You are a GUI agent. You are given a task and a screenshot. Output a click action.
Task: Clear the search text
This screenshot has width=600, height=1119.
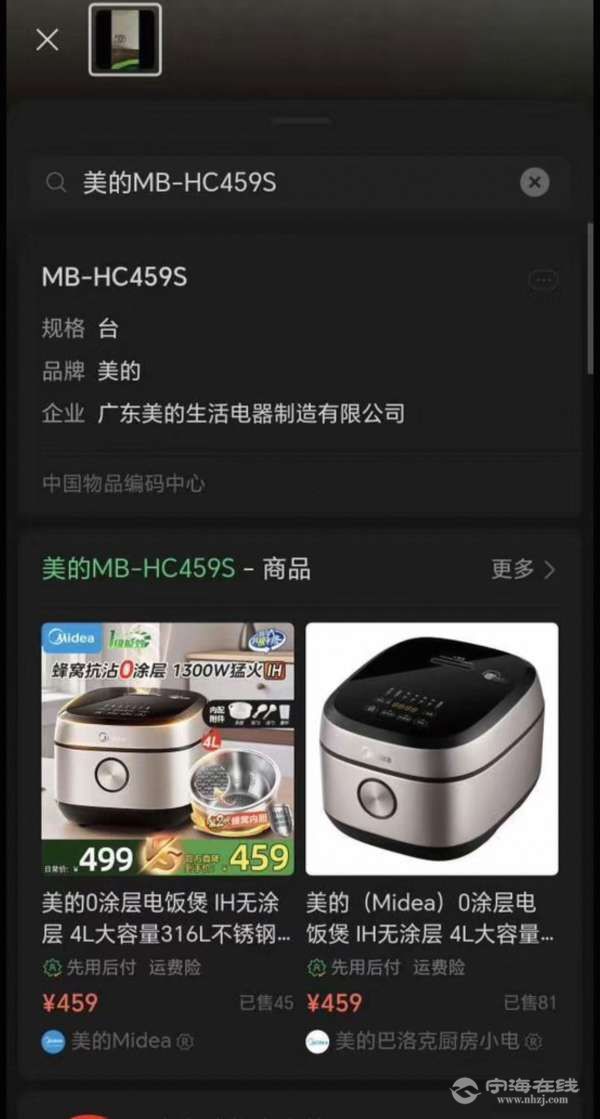[534, 182]
